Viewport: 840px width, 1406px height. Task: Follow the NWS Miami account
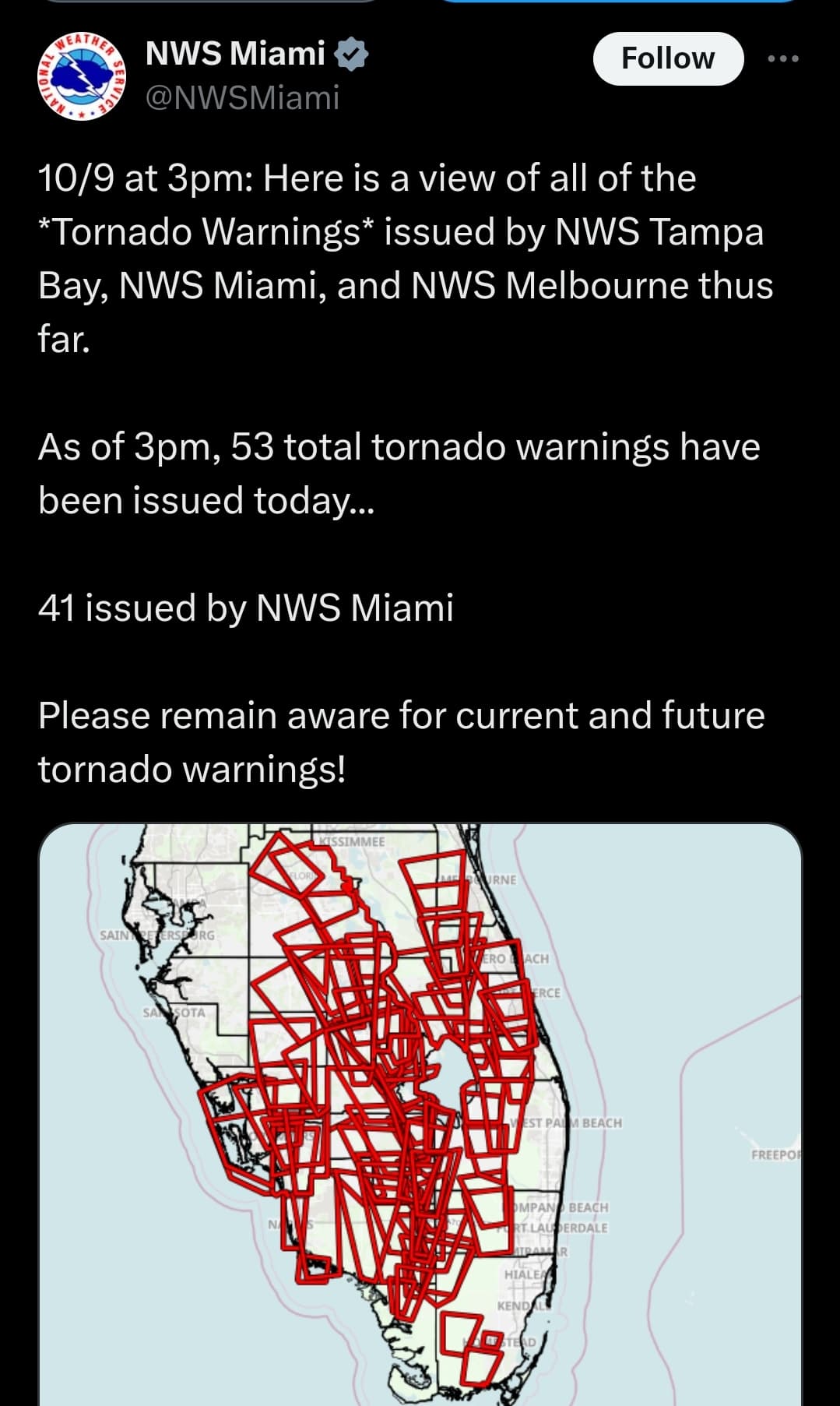point(668,58)
